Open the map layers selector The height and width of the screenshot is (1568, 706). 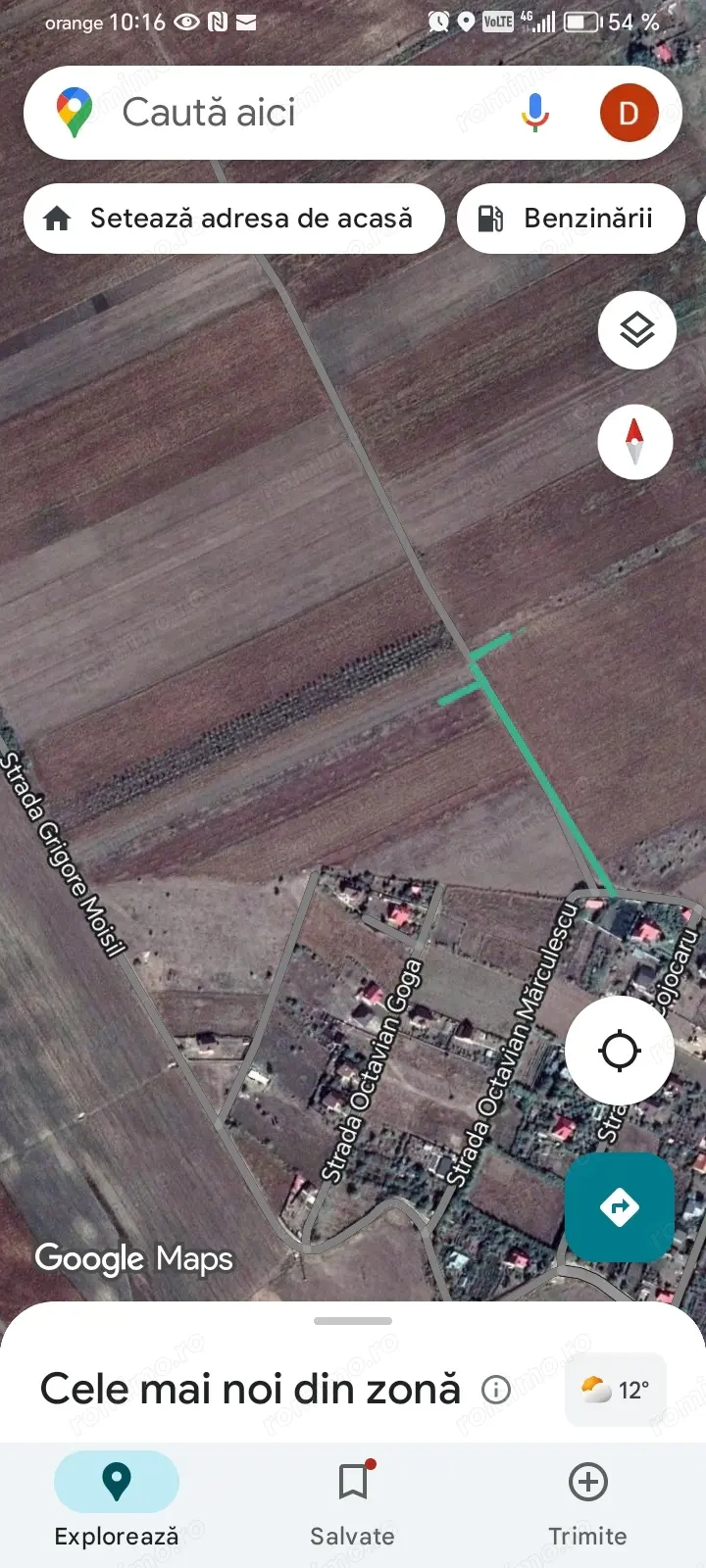pyautogui.click(x=636, y=329)
